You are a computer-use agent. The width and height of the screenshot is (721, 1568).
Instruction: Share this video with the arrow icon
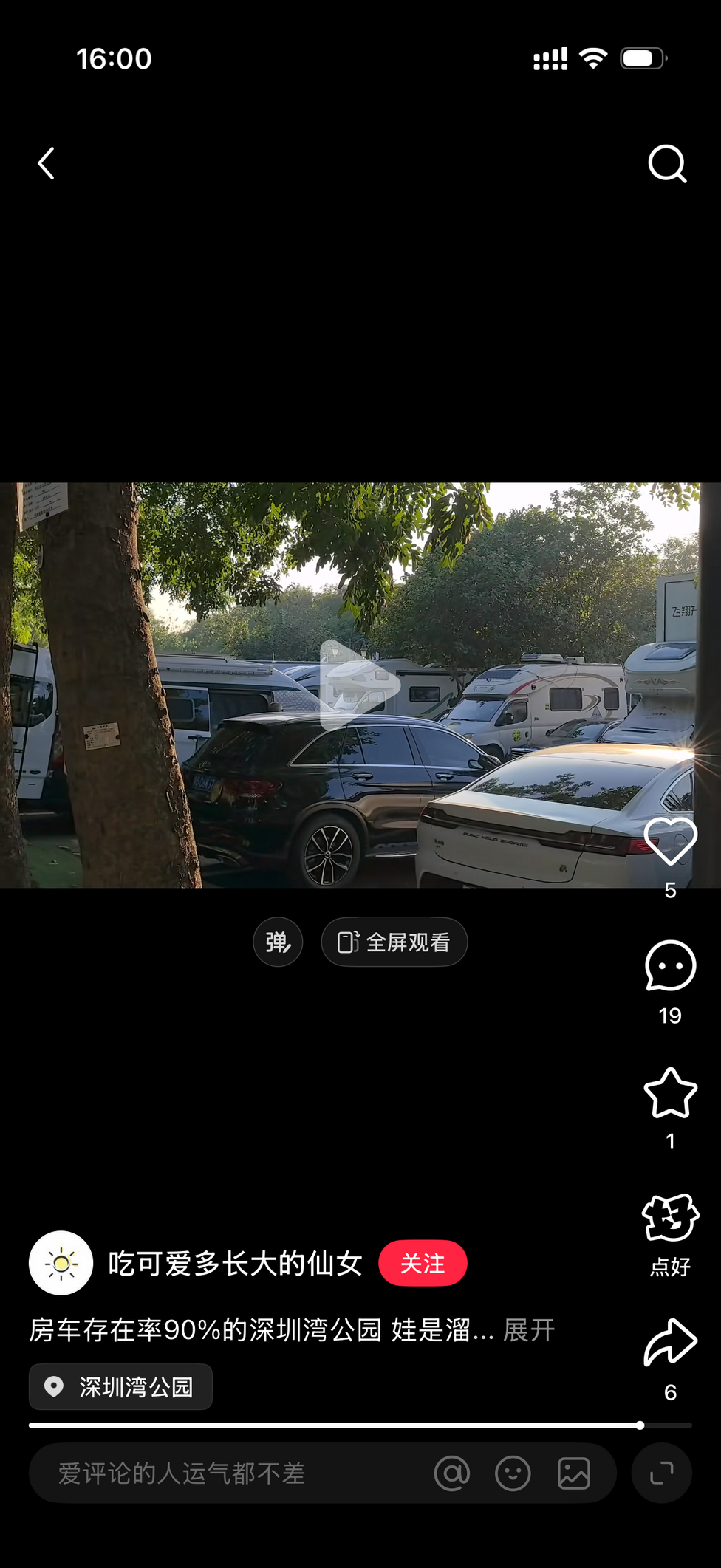(670, 1343)
